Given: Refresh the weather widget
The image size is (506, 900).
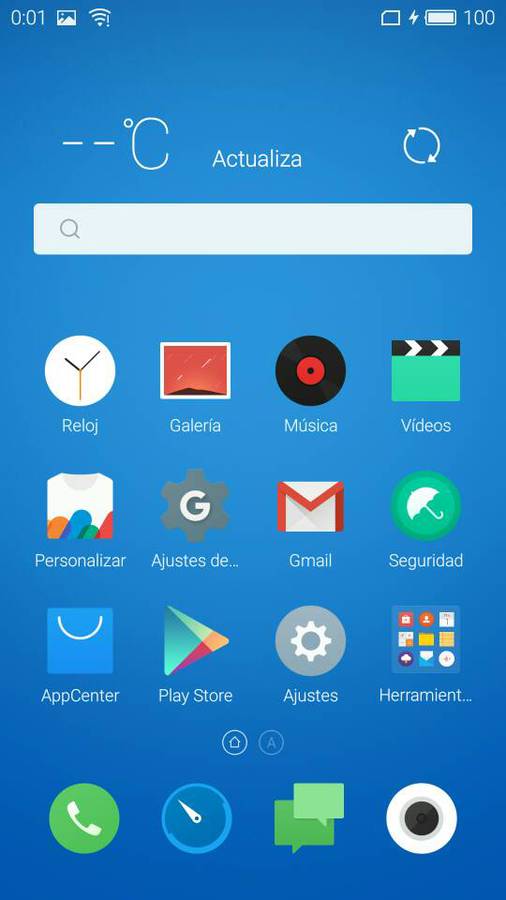Looking at the screenshot, I should pos(421,146).
